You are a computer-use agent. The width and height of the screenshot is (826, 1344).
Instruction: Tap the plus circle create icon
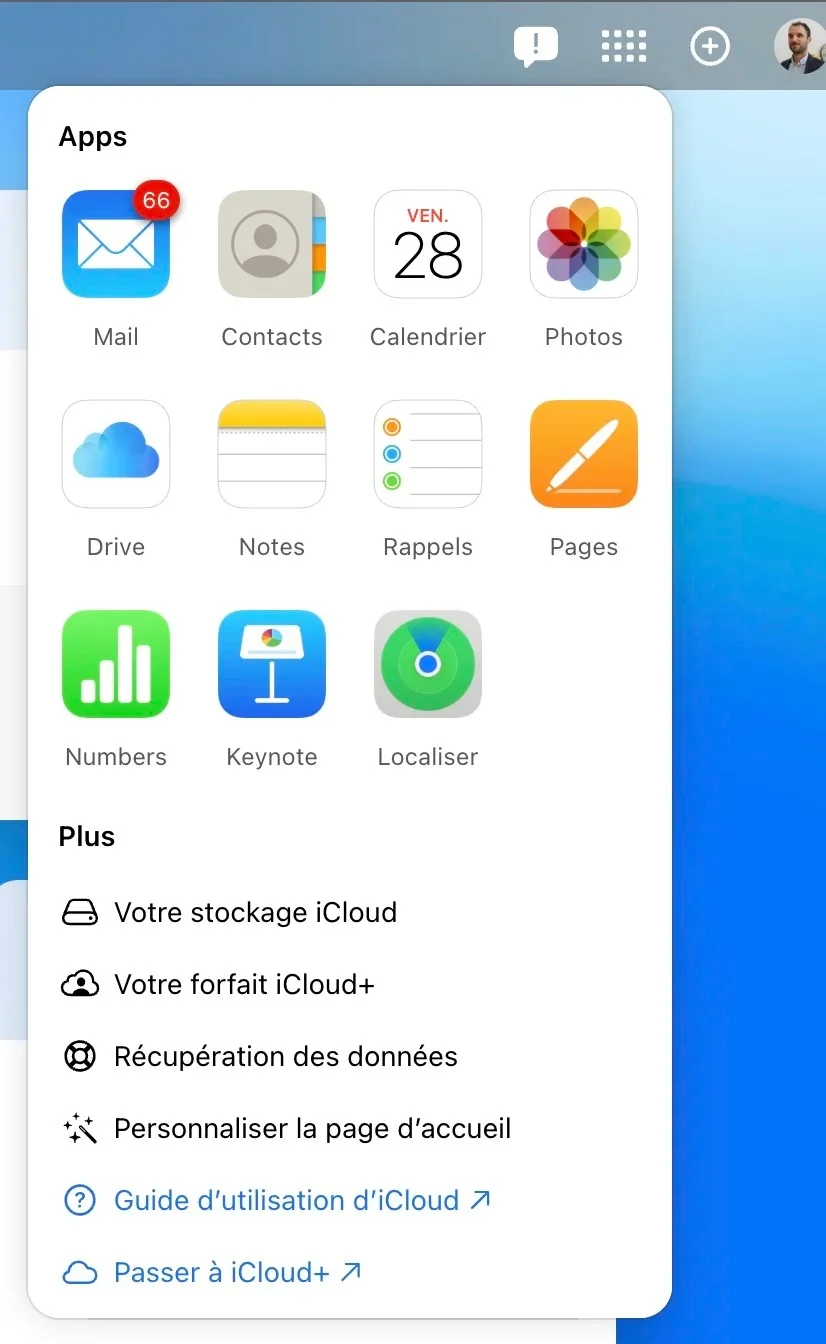[x=710, y=46]
